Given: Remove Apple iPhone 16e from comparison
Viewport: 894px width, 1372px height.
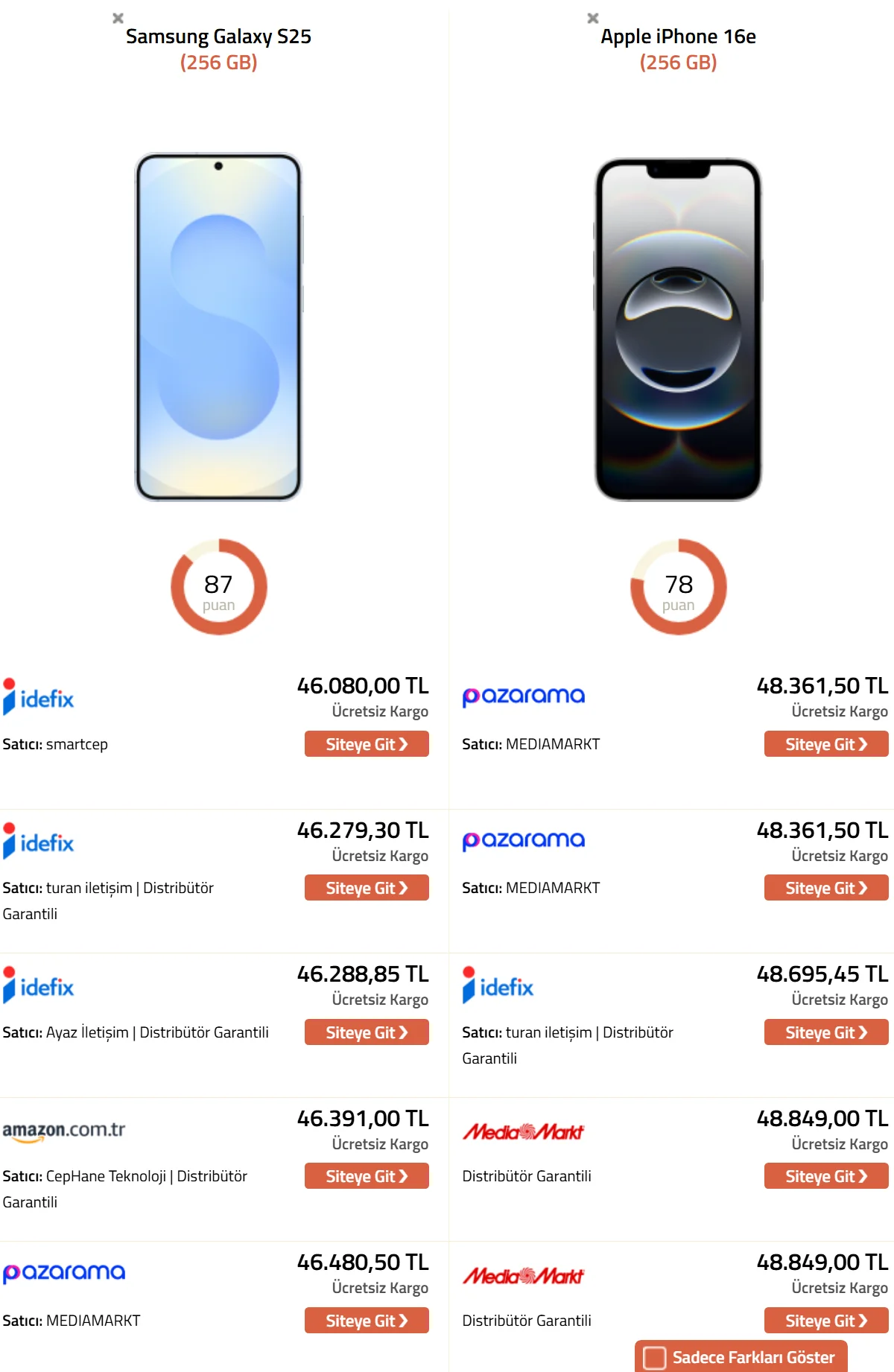Looking at the screenshot, I should pyautogui.click(x=593, y=18).
